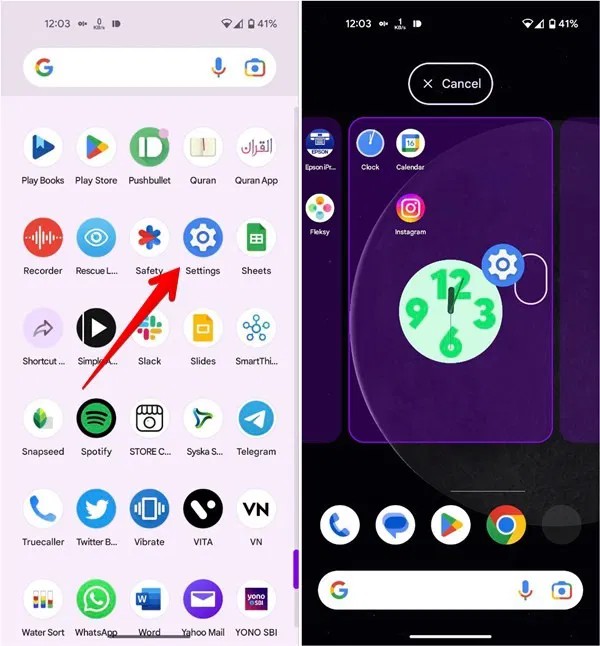
Task: Launch Slack from the app drawer
Action: pyautogui.click(x=149, y=328)
